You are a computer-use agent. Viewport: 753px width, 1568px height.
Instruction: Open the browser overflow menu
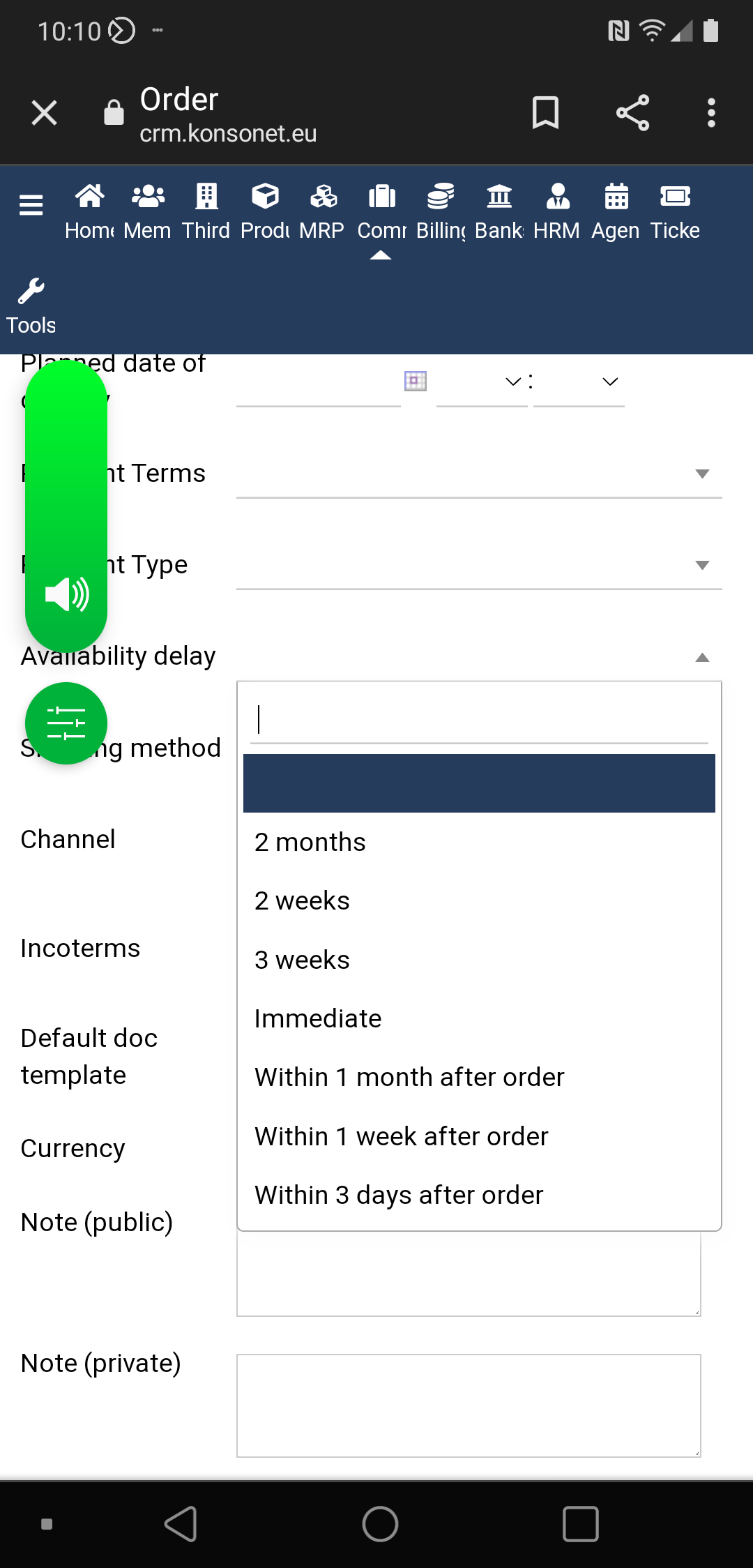pyautogui.click(x=710, y=112)
